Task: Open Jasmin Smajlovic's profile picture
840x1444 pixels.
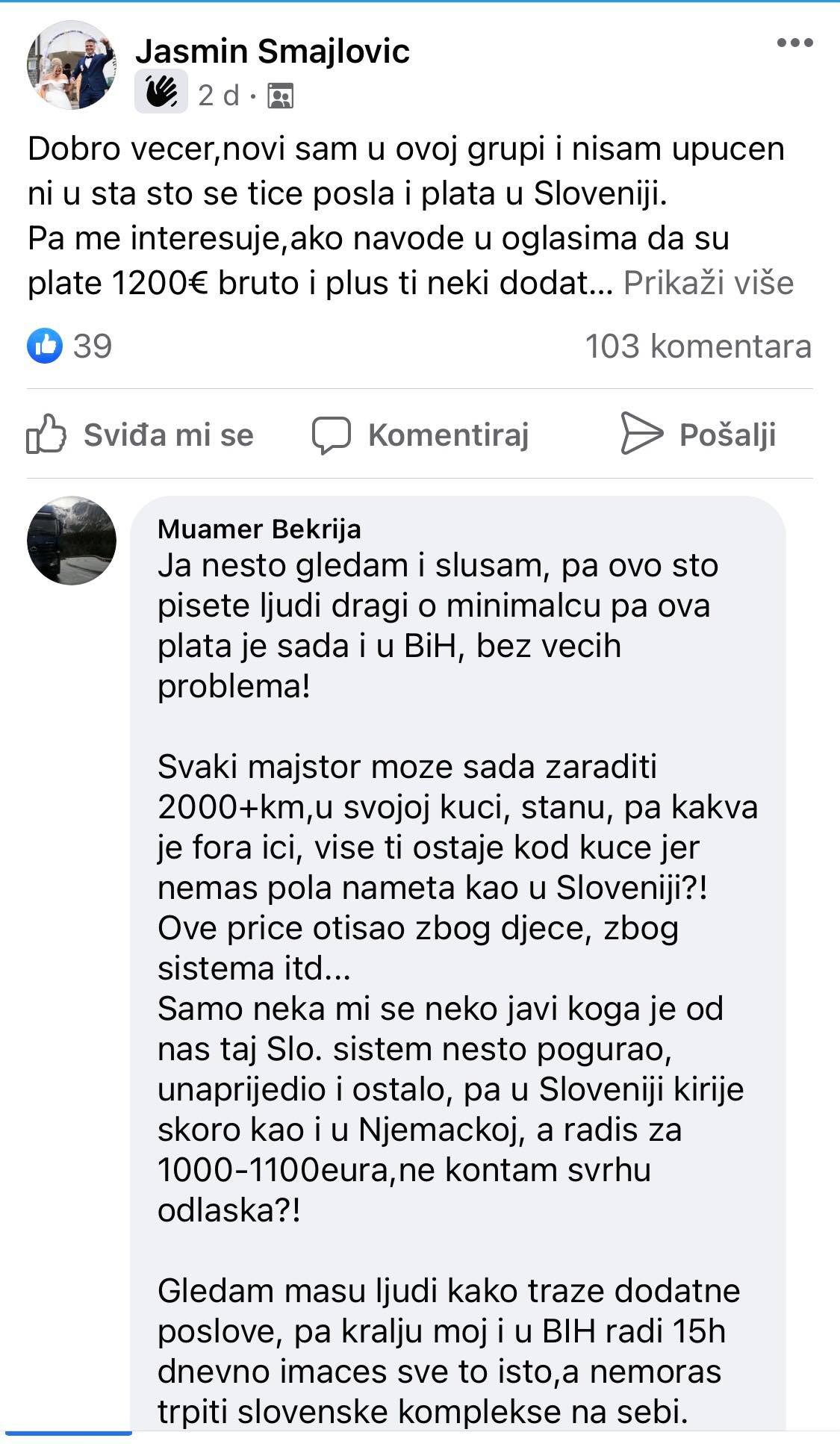Action: tap(72, 66)
